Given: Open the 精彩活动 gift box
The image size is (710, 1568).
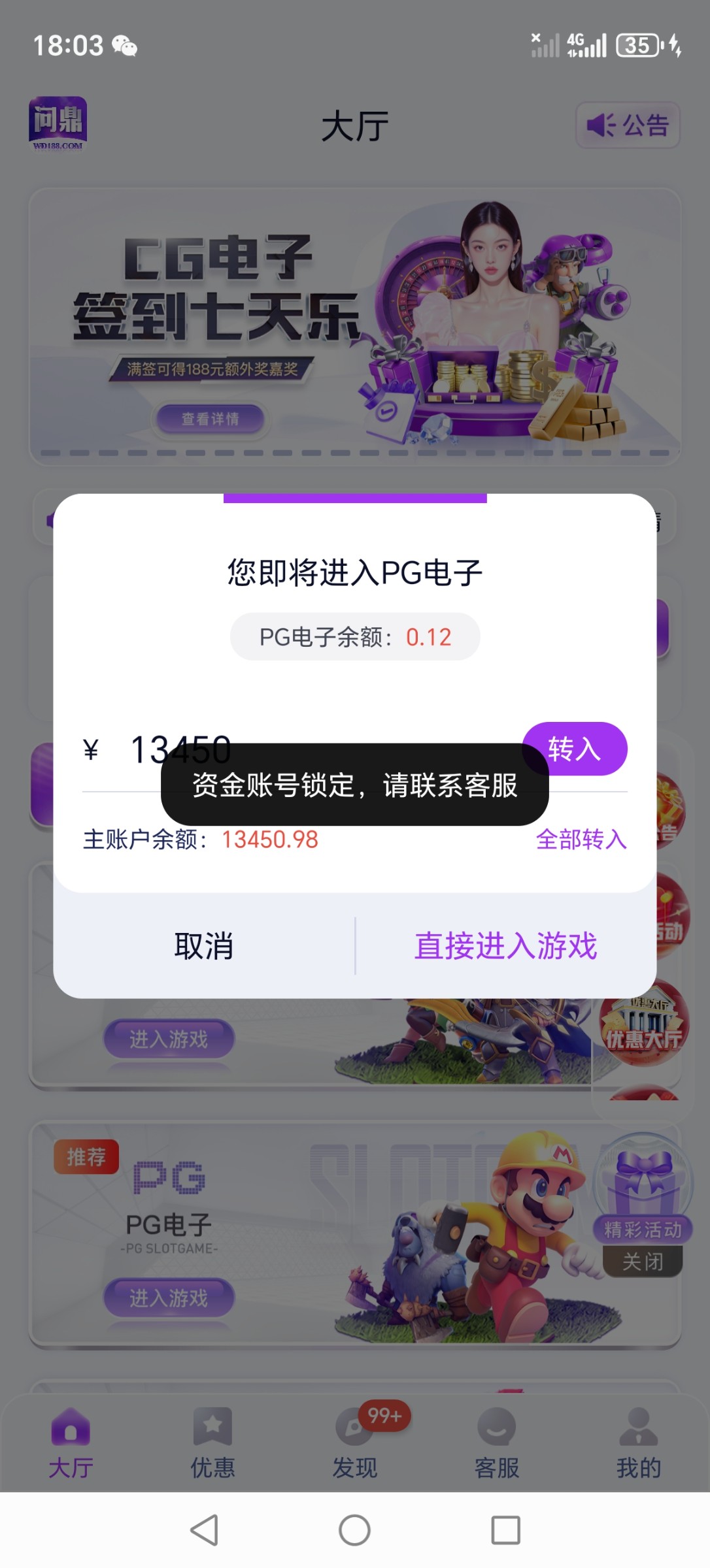Looking at the screenshot, I should [x=643, y=1183].
